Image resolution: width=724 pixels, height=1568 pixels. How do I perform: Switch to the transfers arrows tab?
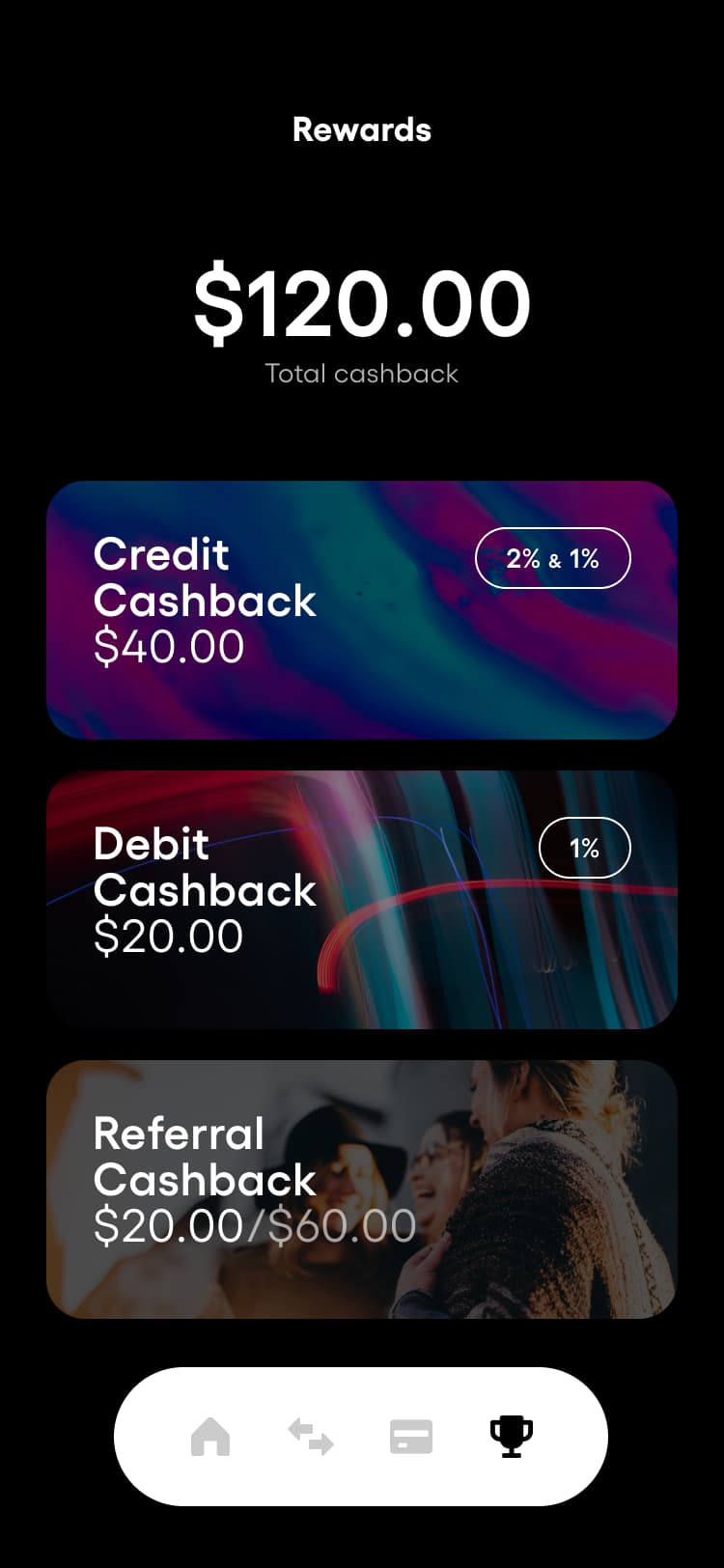[311, 1437]
